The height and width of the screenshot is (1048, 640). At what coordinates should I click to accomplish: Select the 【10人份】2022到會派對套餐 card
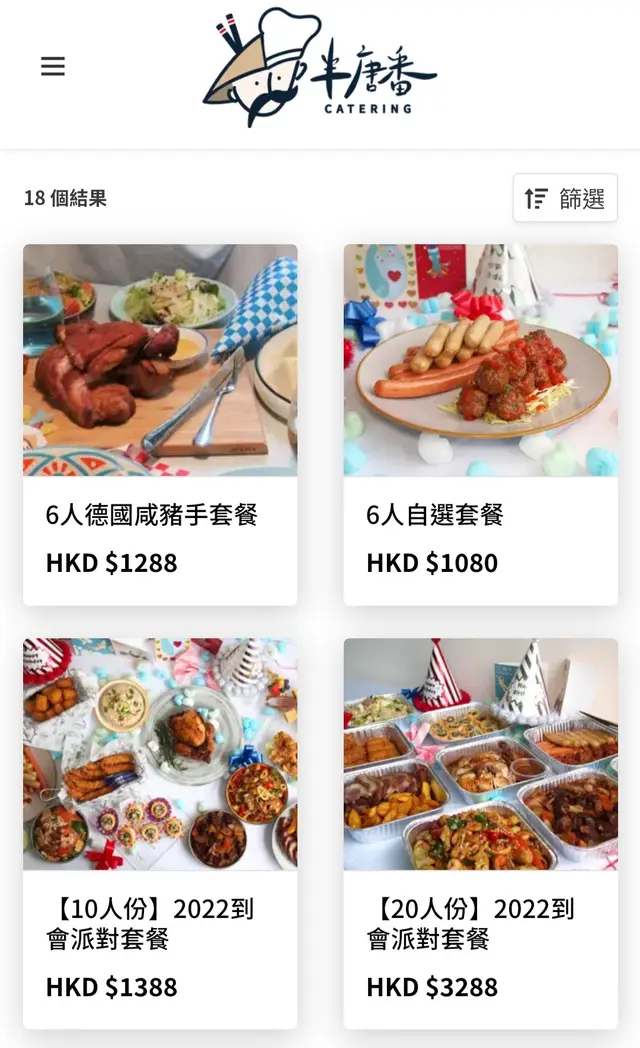tap(160, 832)
